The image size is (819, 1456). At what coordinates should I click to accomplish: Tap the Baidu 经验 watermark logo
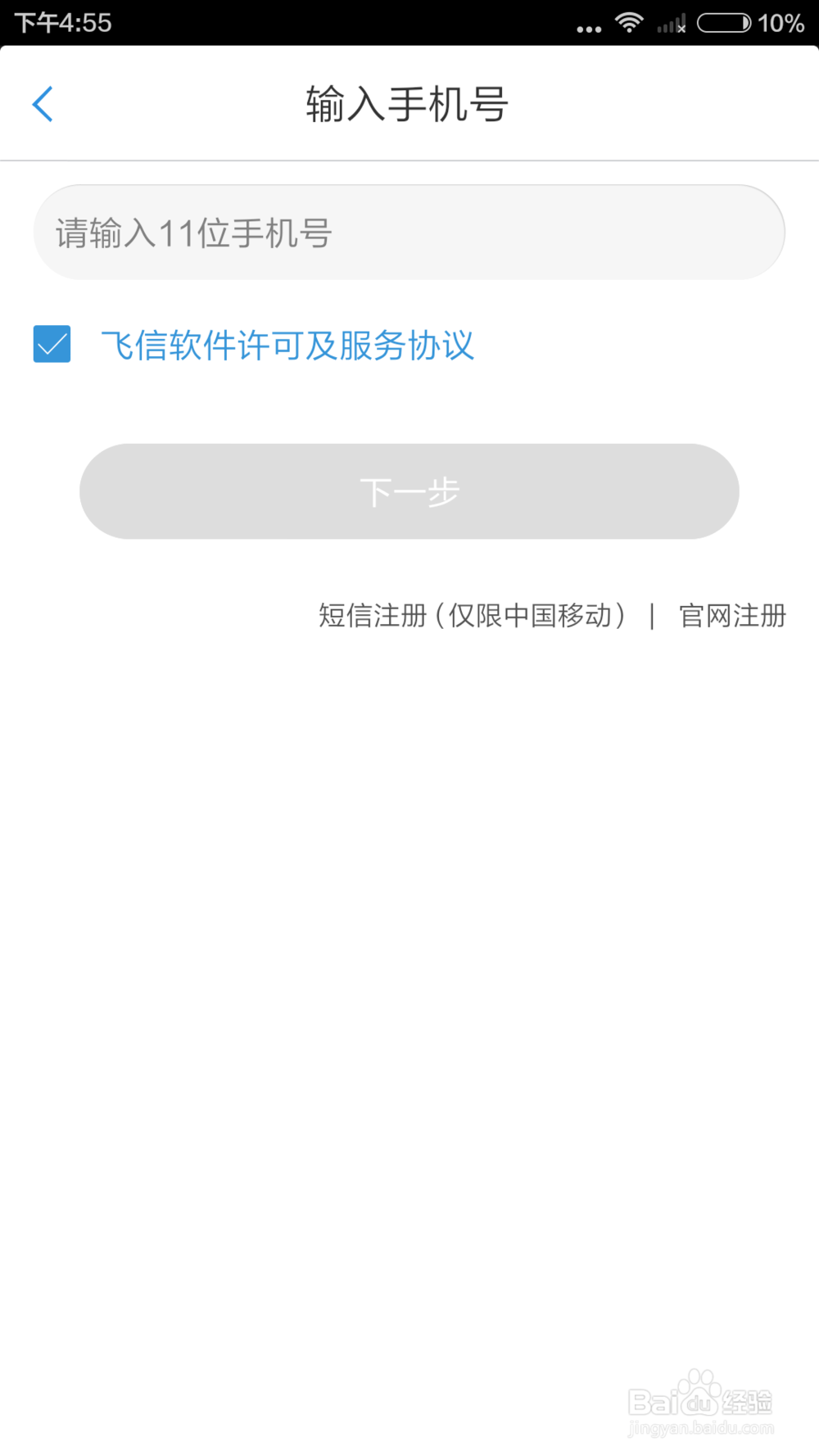[x=700, y=1396]
